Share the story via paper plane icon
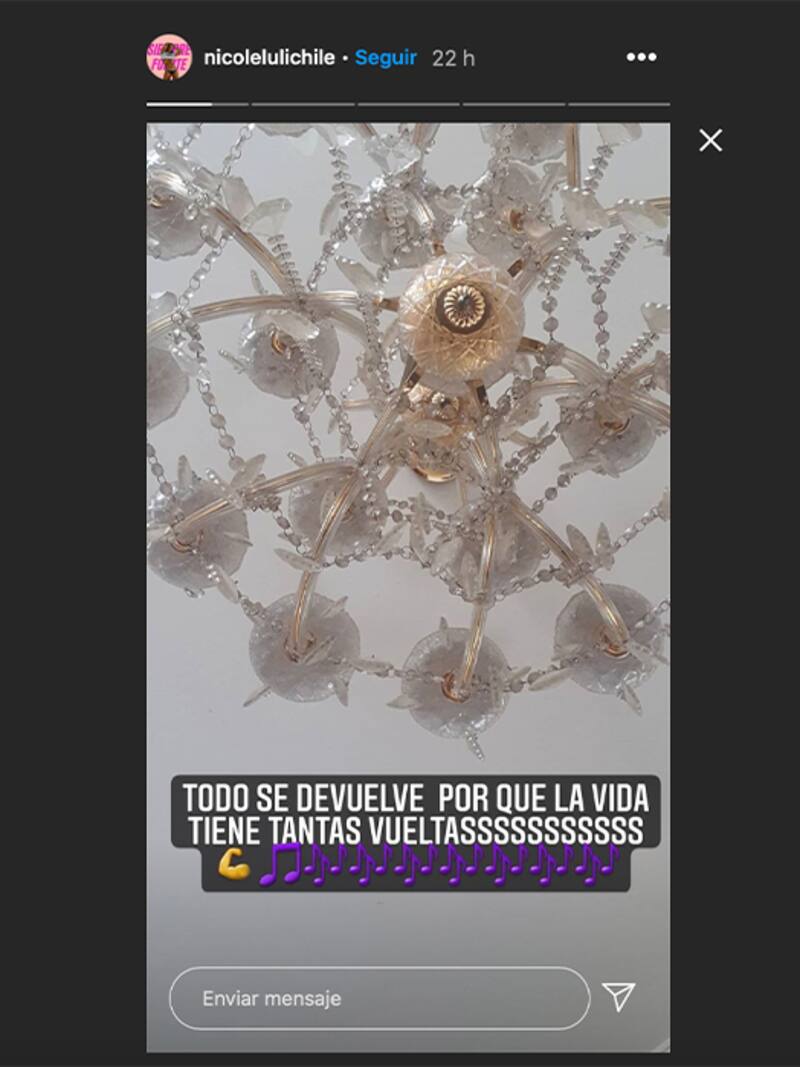This screenshot has width=800, height=1067. tap(619, 996)
